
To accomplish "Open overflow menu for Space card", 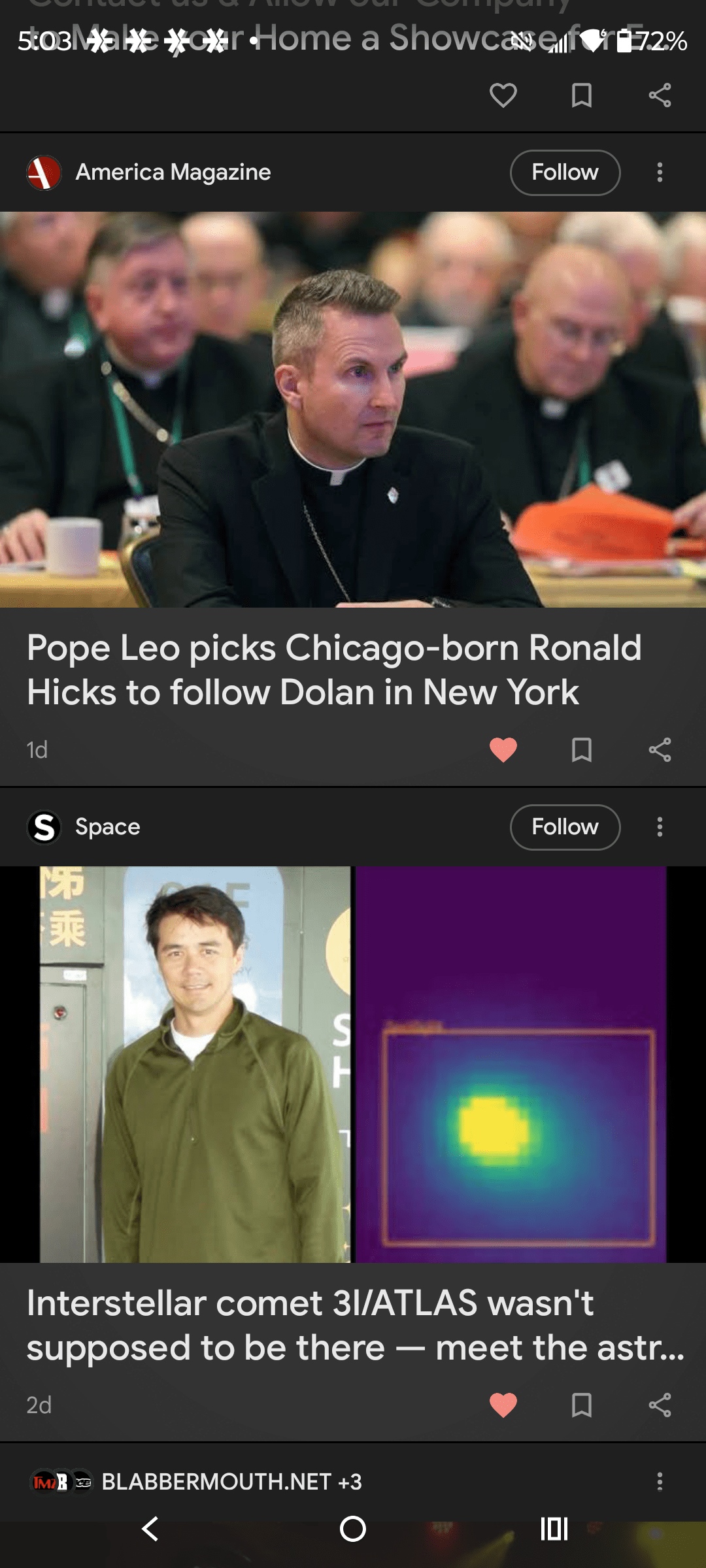I will pyautogui.click(x=660, y=827).
